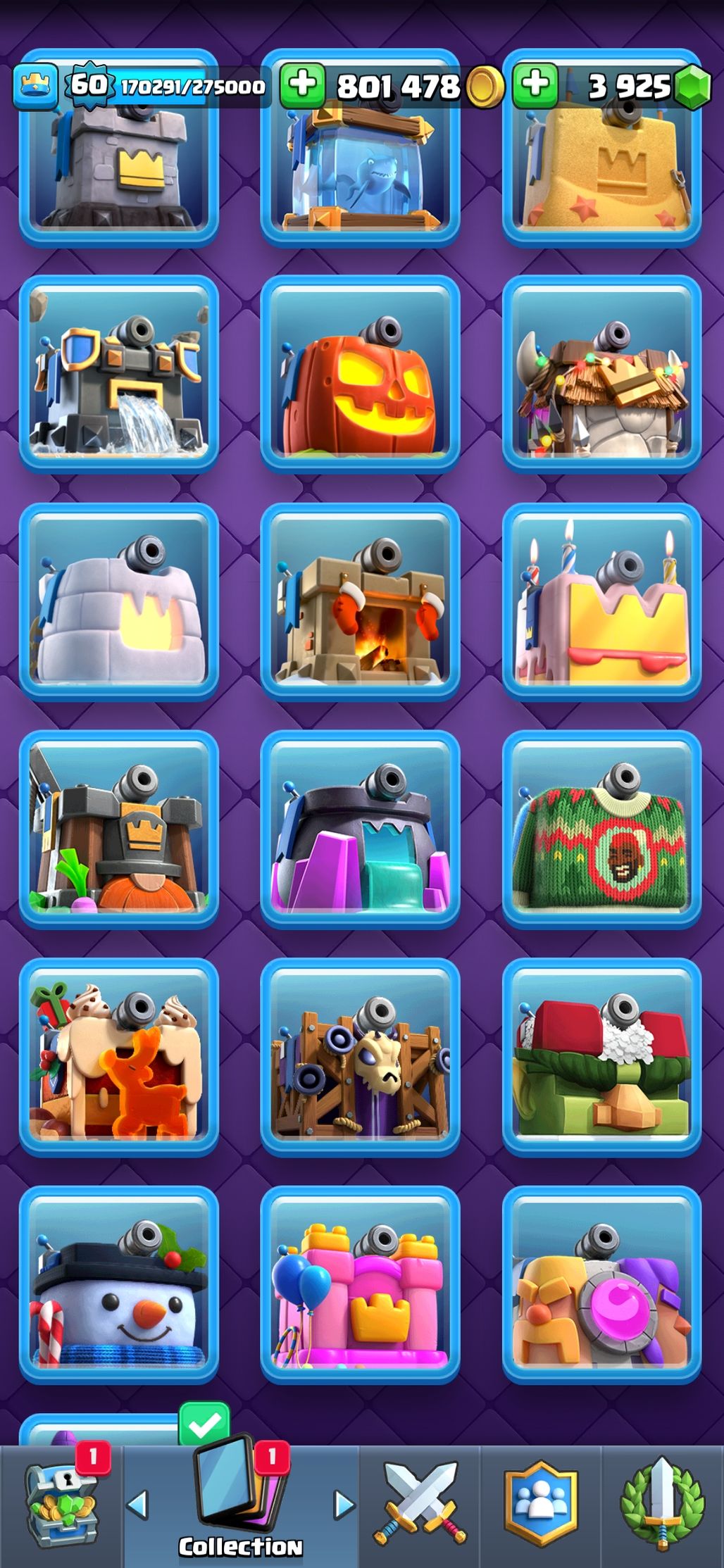724x1568 pixels.
Task: Tap the right arrow beside Collection
Action: 344,1504
